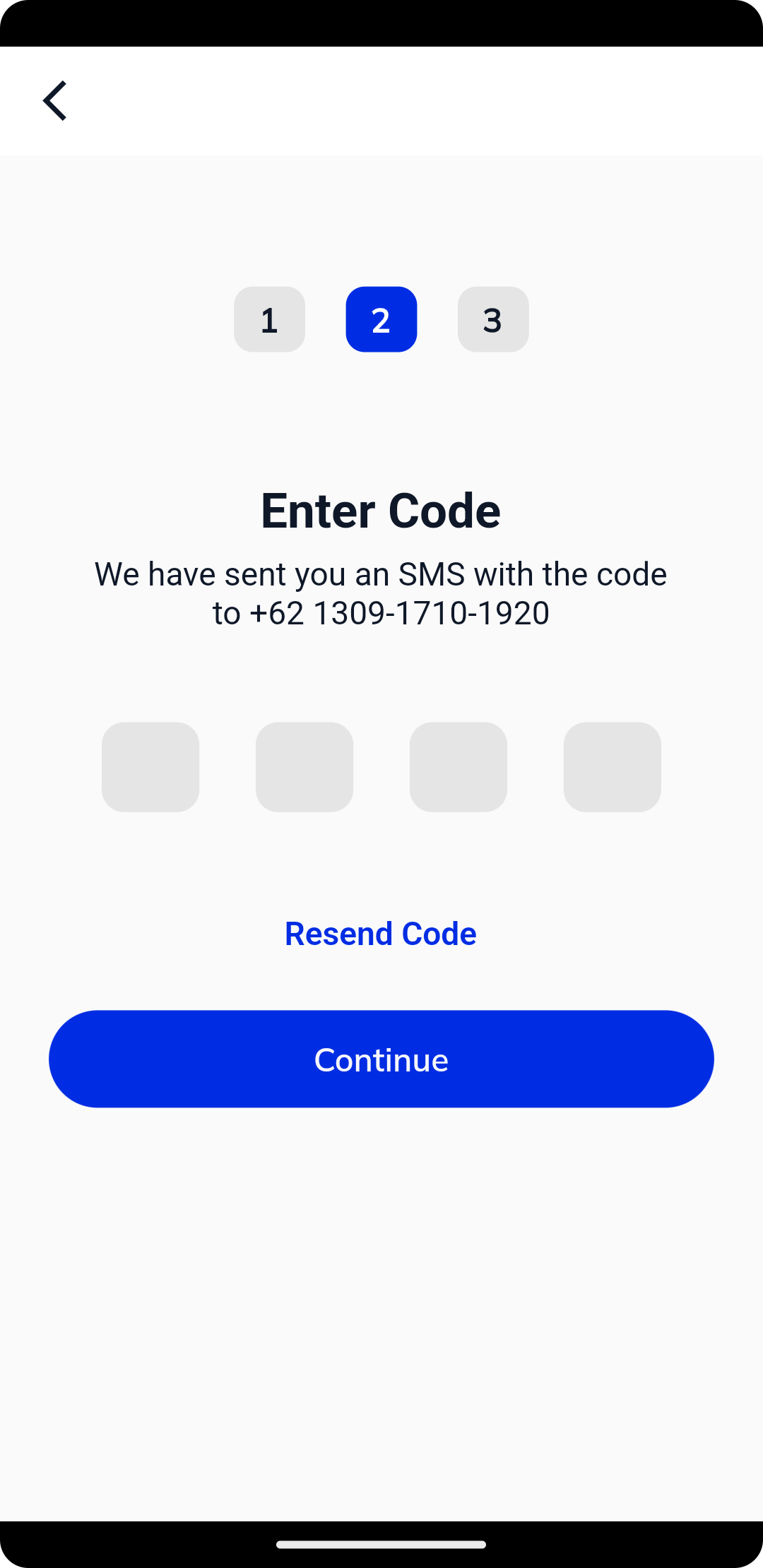Navigate back using top-left arrow
Image resolution: width=763 pixels, height=1568 pixels.
coord(55,100)
